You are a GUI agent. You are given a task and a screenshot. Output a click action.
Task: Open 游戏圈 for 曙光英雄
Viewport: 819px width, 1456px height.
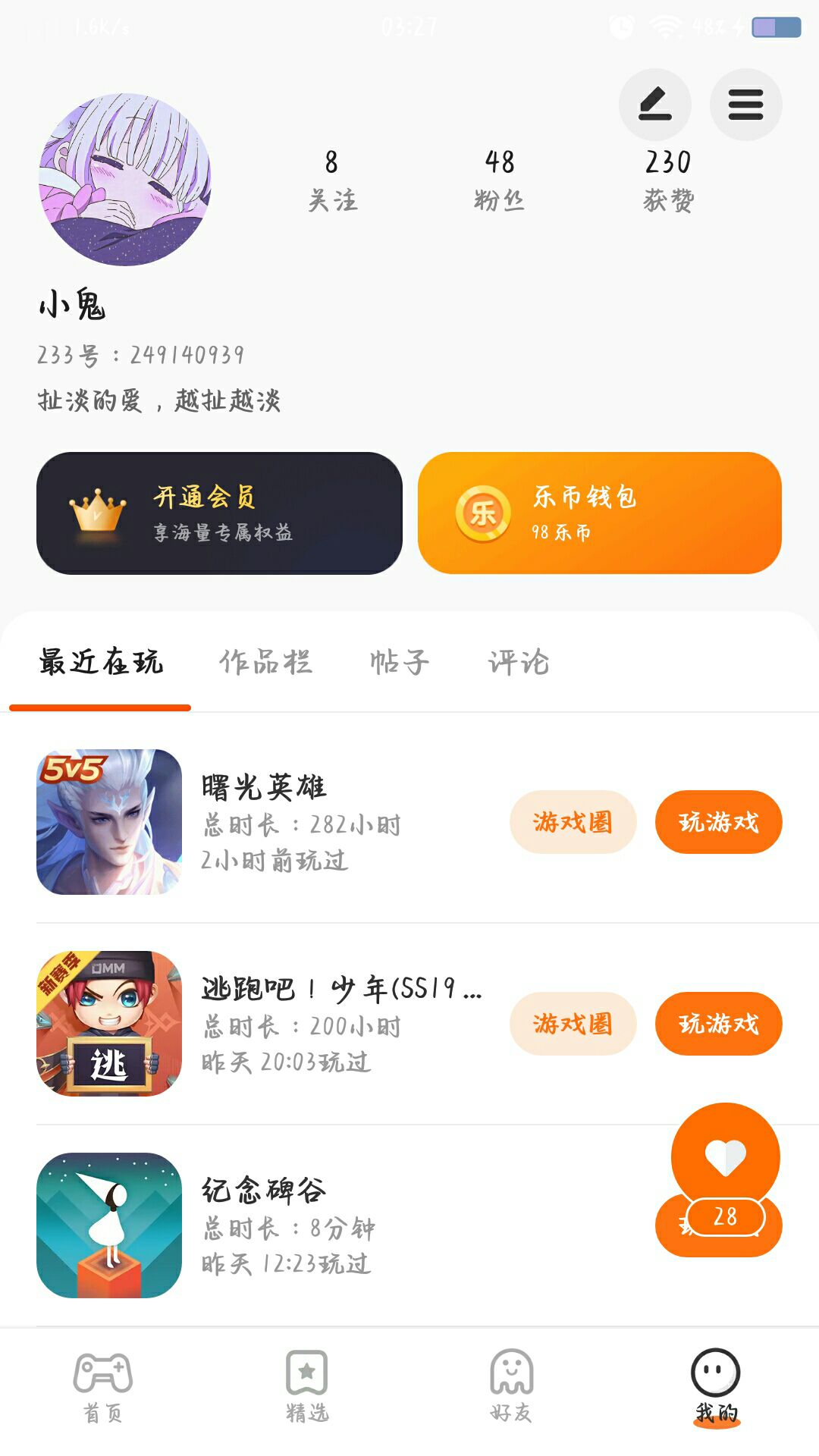click(573, 822)
